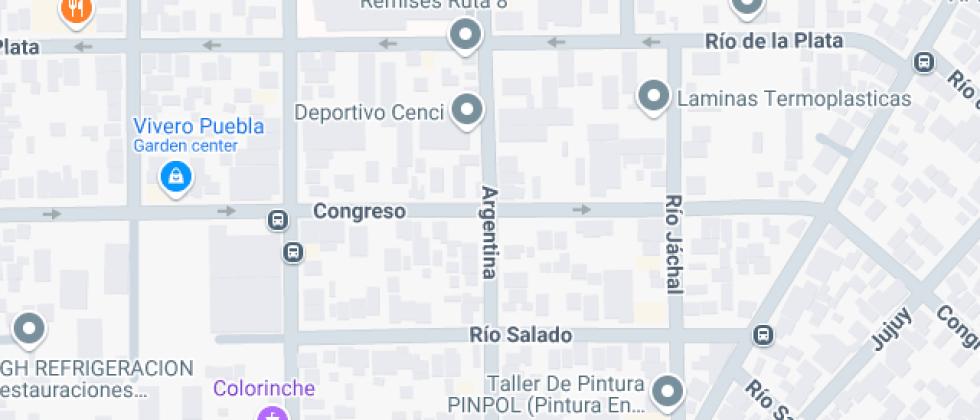Open the Remises Ruta 8 pin
Image resolution: width=980 pixels, height=420 pixels.
pyautogui.click(x=465, y=37)
